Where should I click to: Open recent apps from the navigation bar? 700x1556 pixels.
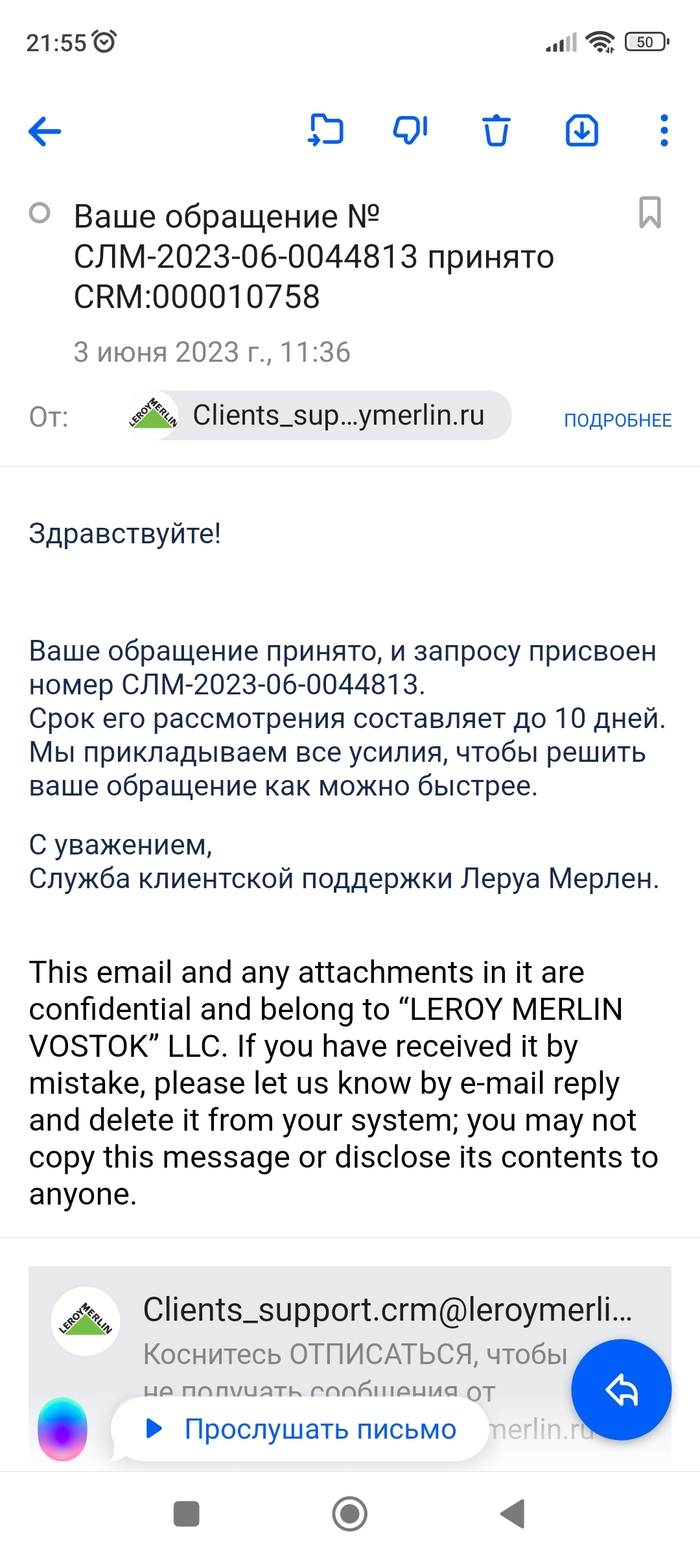[x=186, y=1514]
